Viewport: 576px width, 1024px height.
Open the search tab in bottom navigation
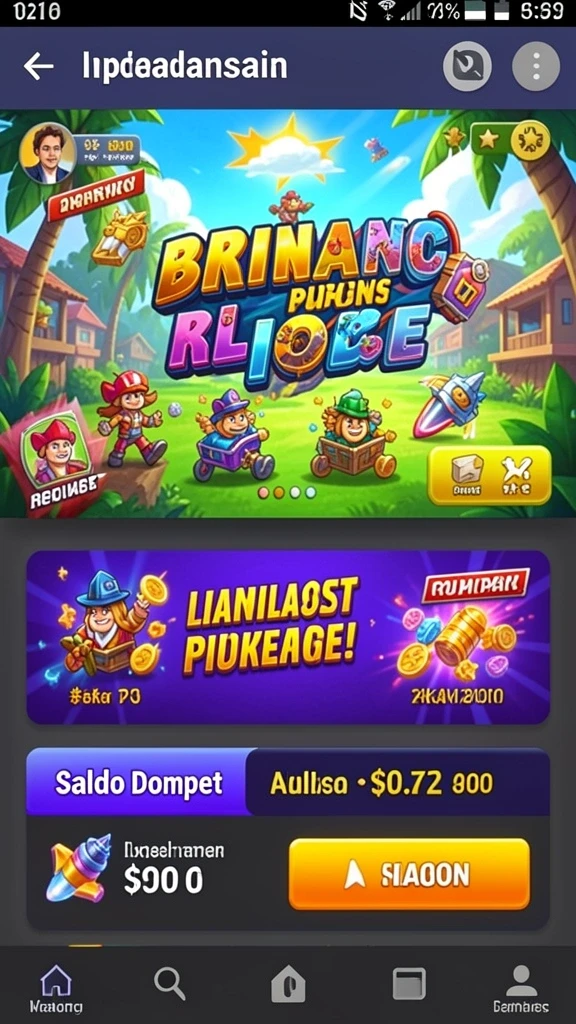(x=170, y=984)
